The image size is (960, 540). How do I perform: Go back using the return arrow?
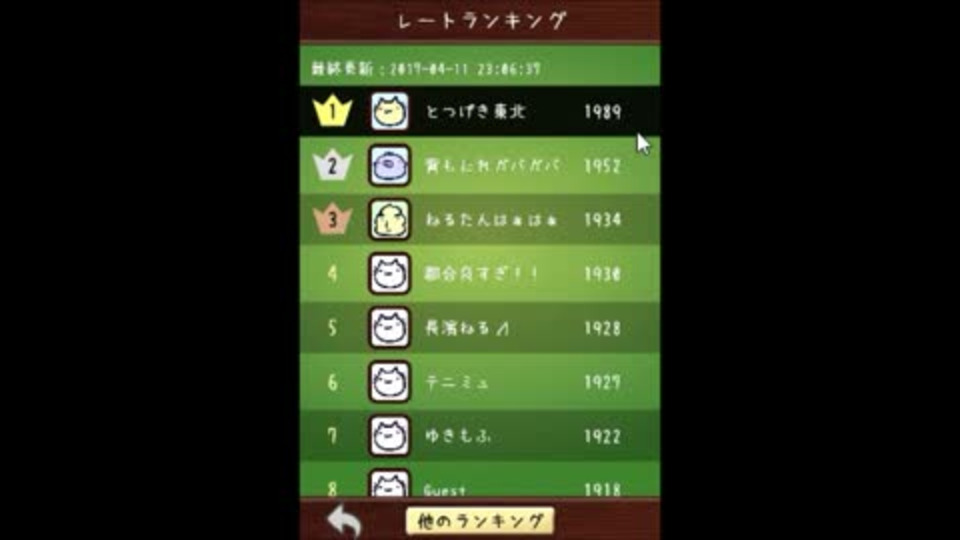(x=344, y=521)
